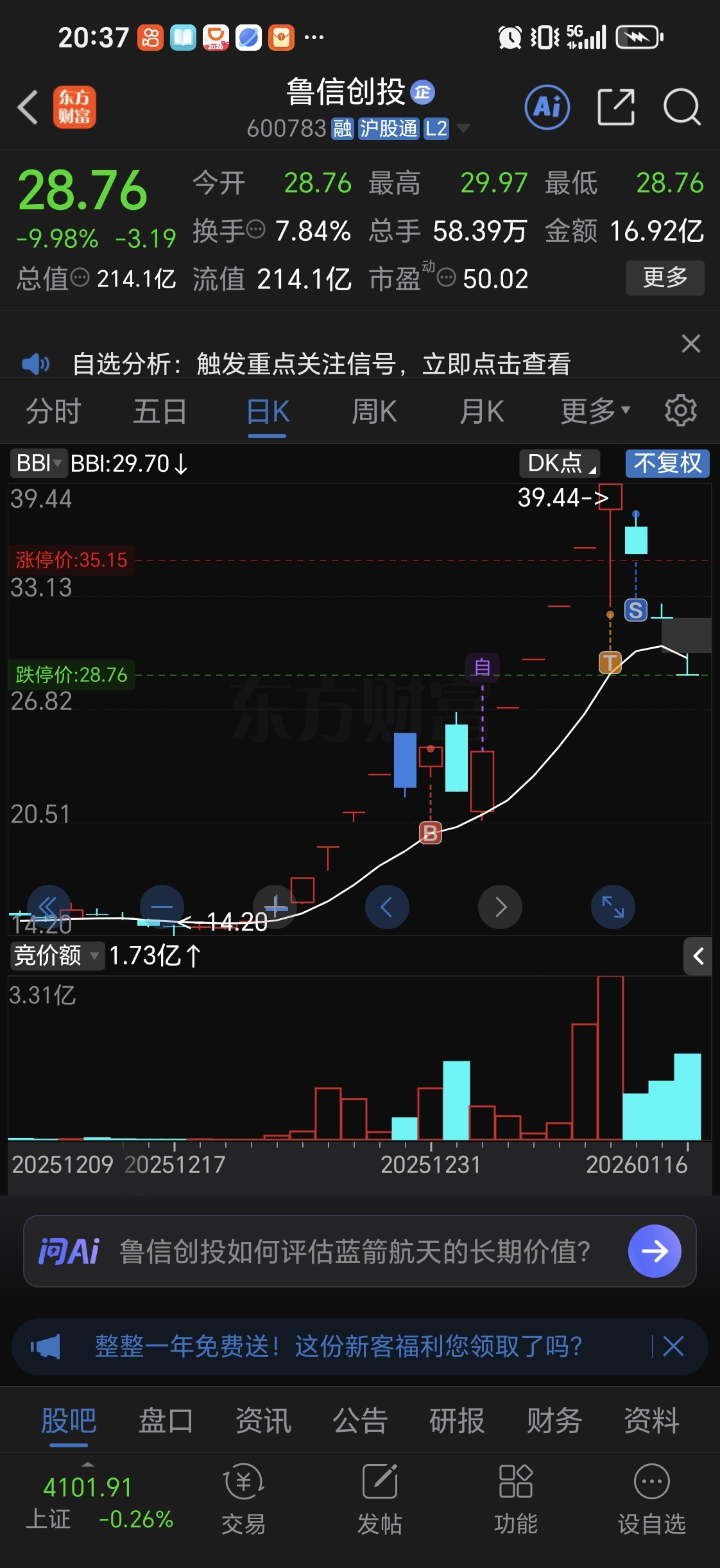Open chart settings gear
The width and height of the screenshot is (720, 1568).
pos(680,411)
